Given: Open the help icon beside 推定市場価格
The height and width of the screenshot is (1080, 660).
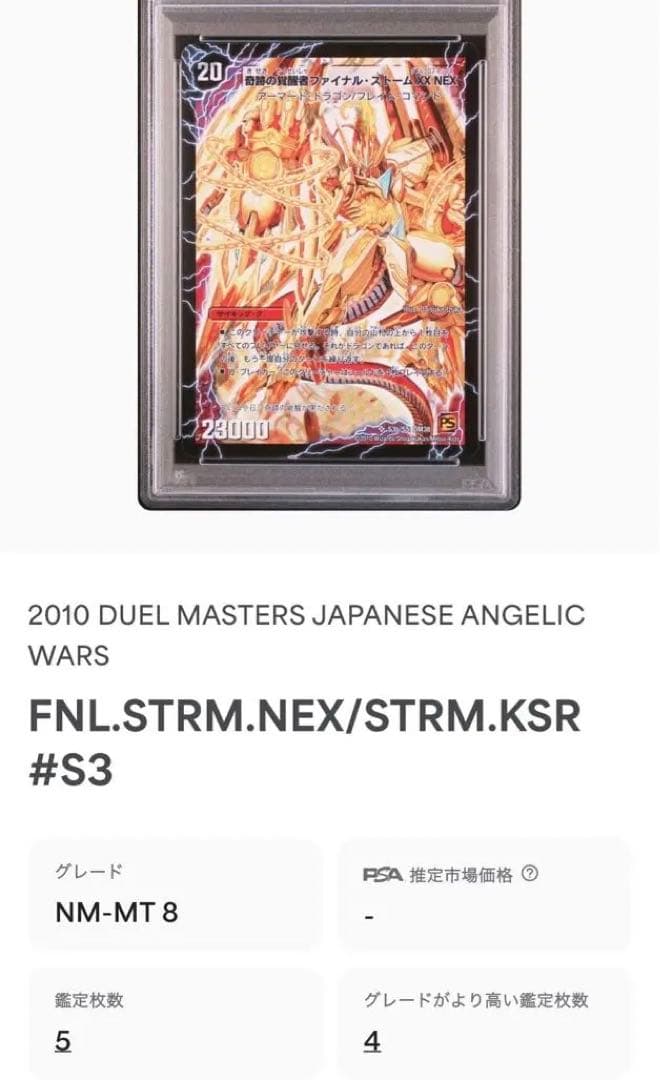Looking at the screenshot, I should (x=530, y=873).
